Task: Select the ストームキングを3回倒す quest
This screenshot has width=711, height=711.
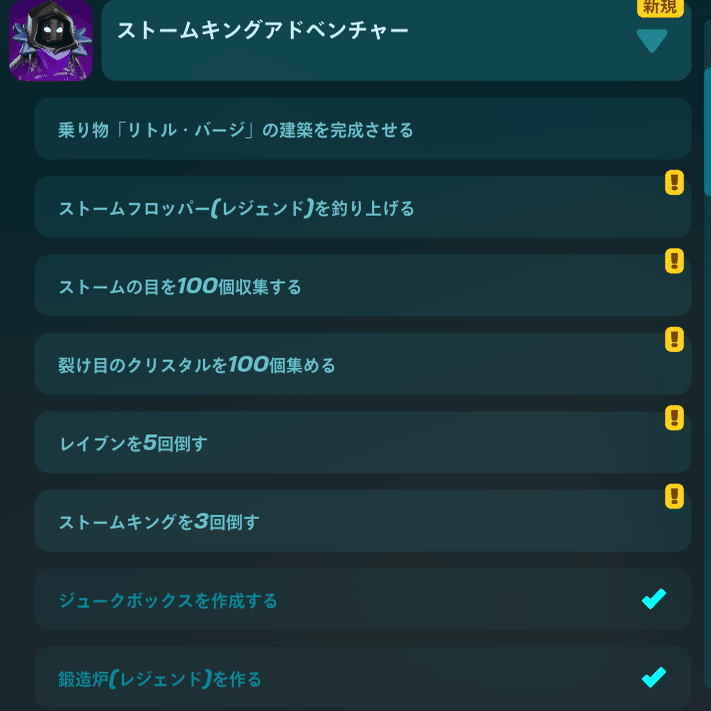Action: tap(362, 521)
